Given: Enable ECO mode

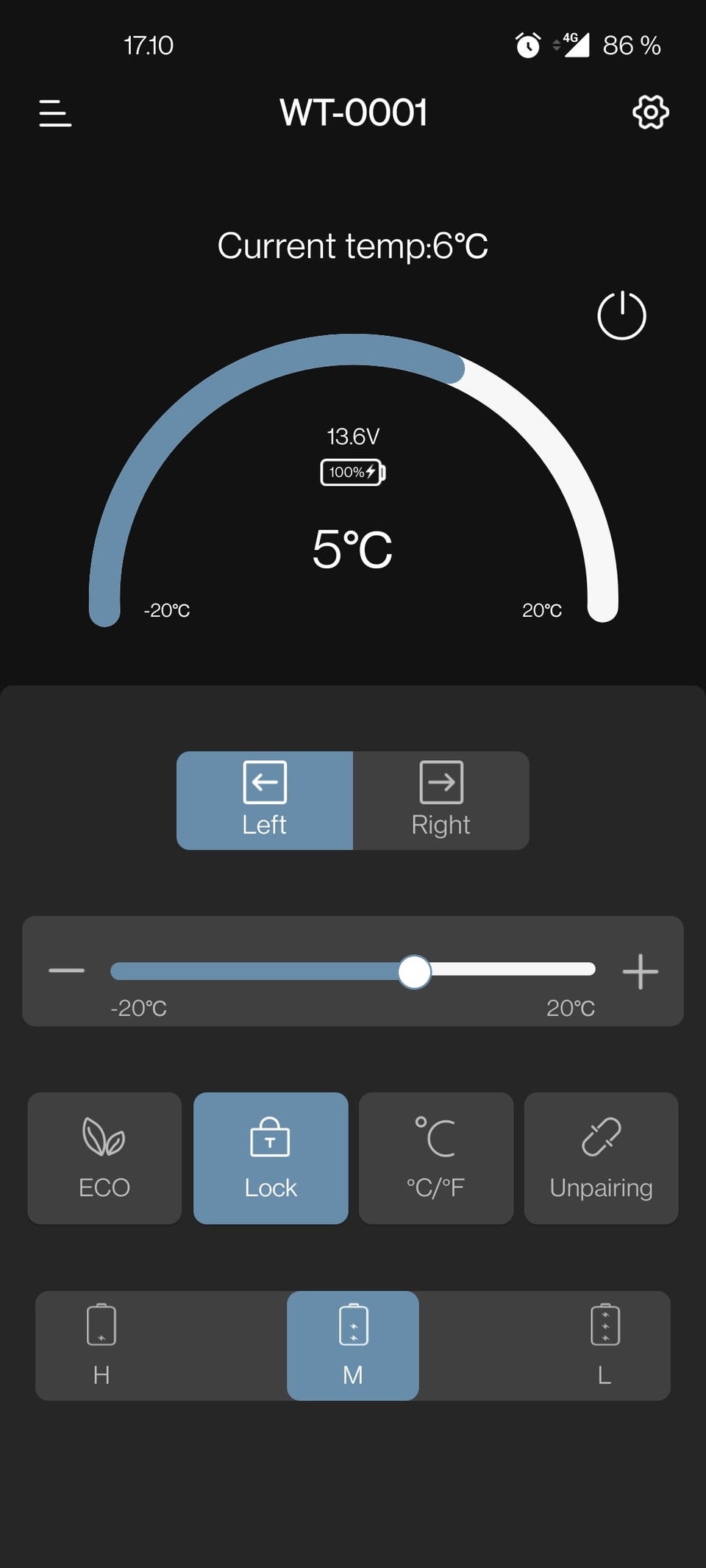Looking at the screenshot, I should [104, 1158].
